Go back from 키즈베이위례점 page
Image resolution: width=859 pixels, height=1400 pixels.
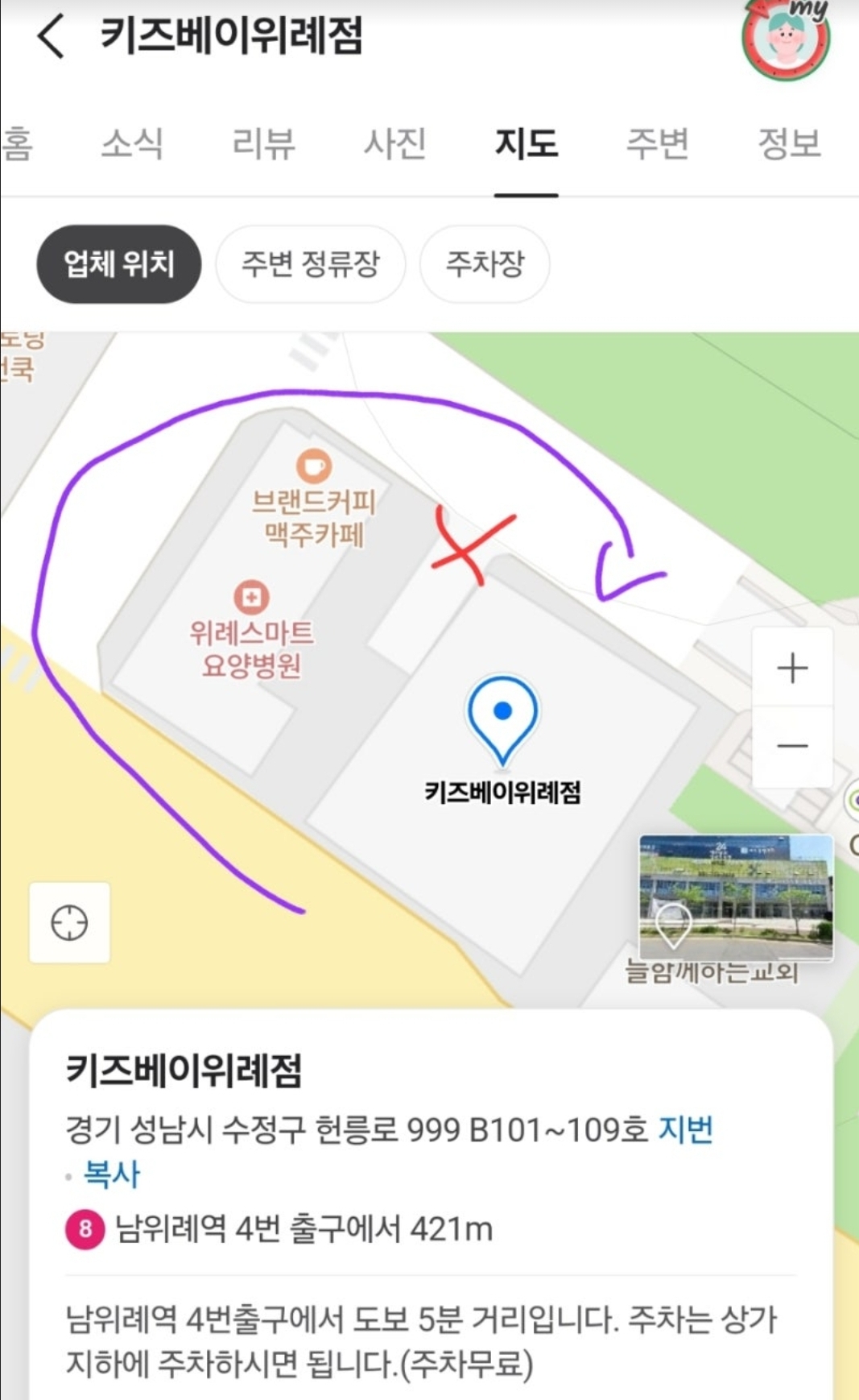(51, 37)
